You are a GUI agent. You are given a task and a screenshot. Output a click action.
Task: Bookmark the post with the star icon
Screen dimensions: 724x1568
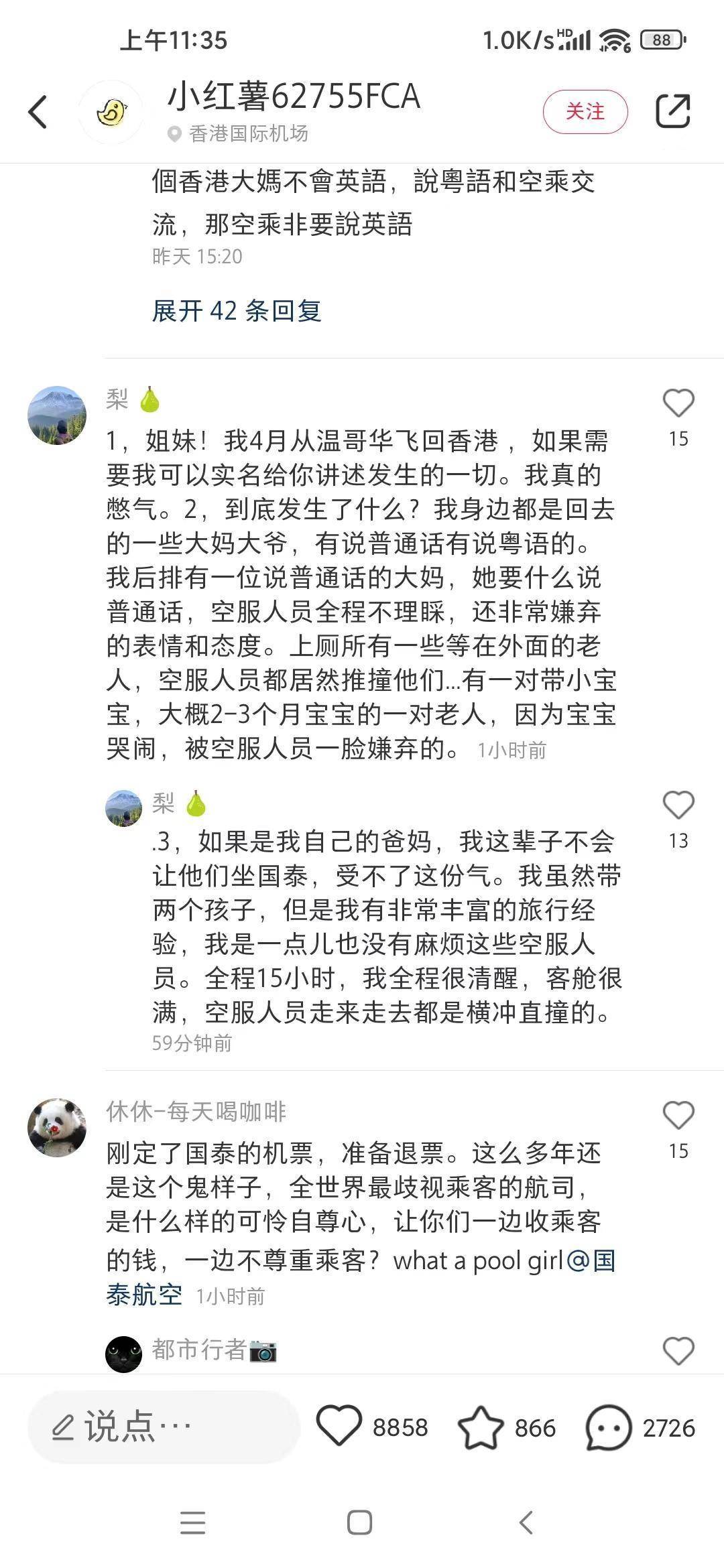[x=480, y=1427]
